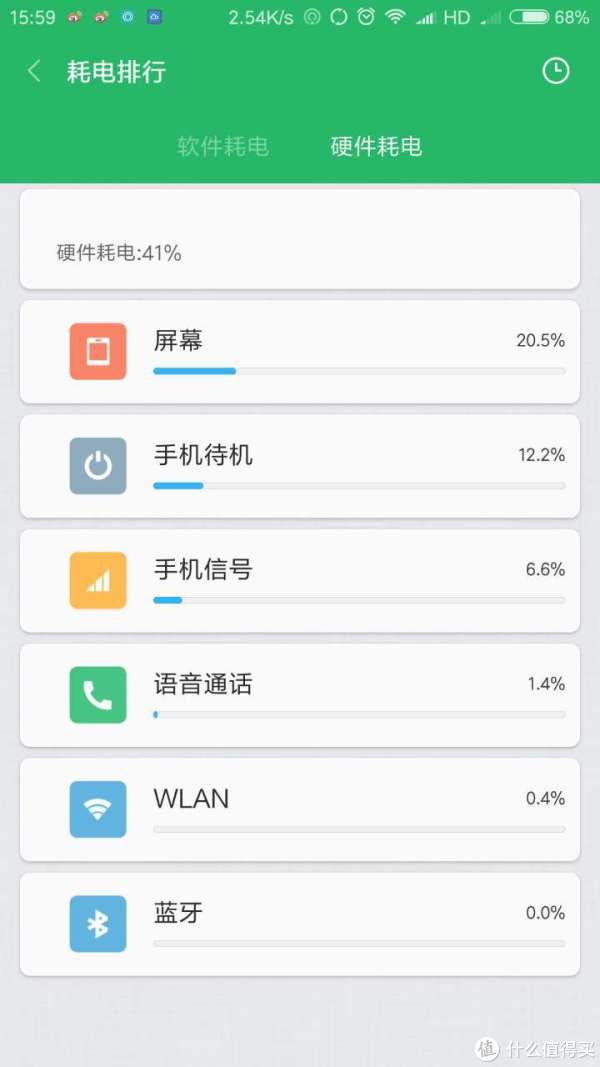Screen dimensions: 600x1067
Task: View 手机信号 power consumption
Action: (x=300, y=581)
